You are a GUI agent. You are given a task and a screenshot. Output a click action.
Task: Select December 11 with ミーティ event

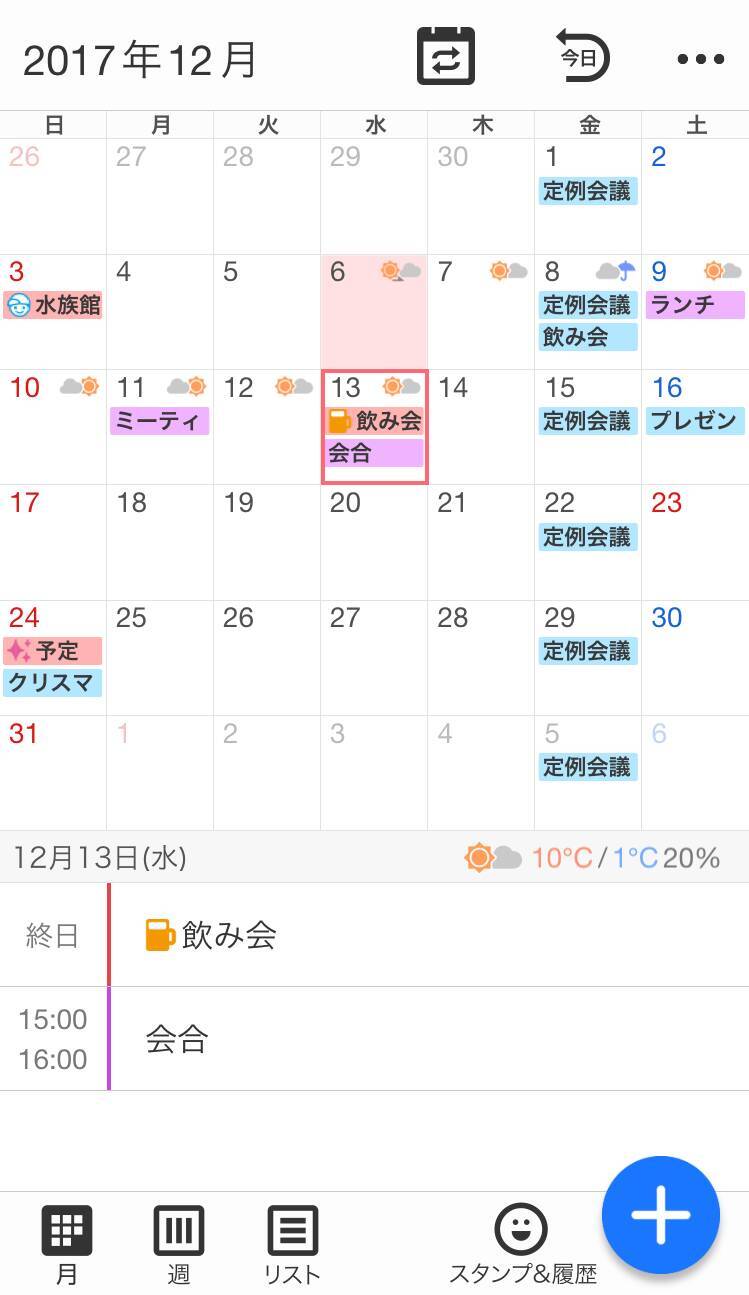[x=160, y=426]
